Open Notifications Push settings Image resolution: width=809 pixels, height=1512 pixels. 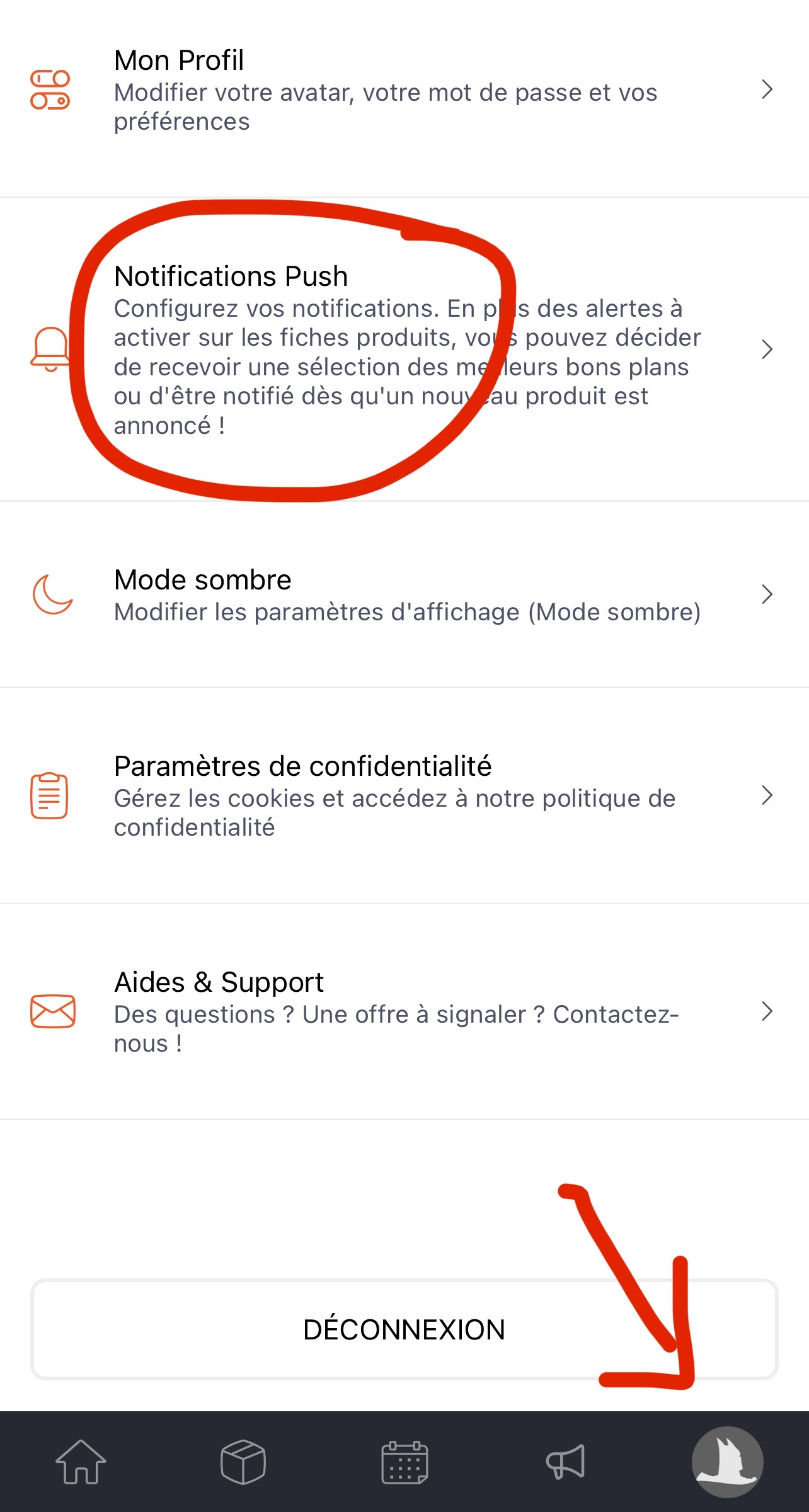(403, 350)
